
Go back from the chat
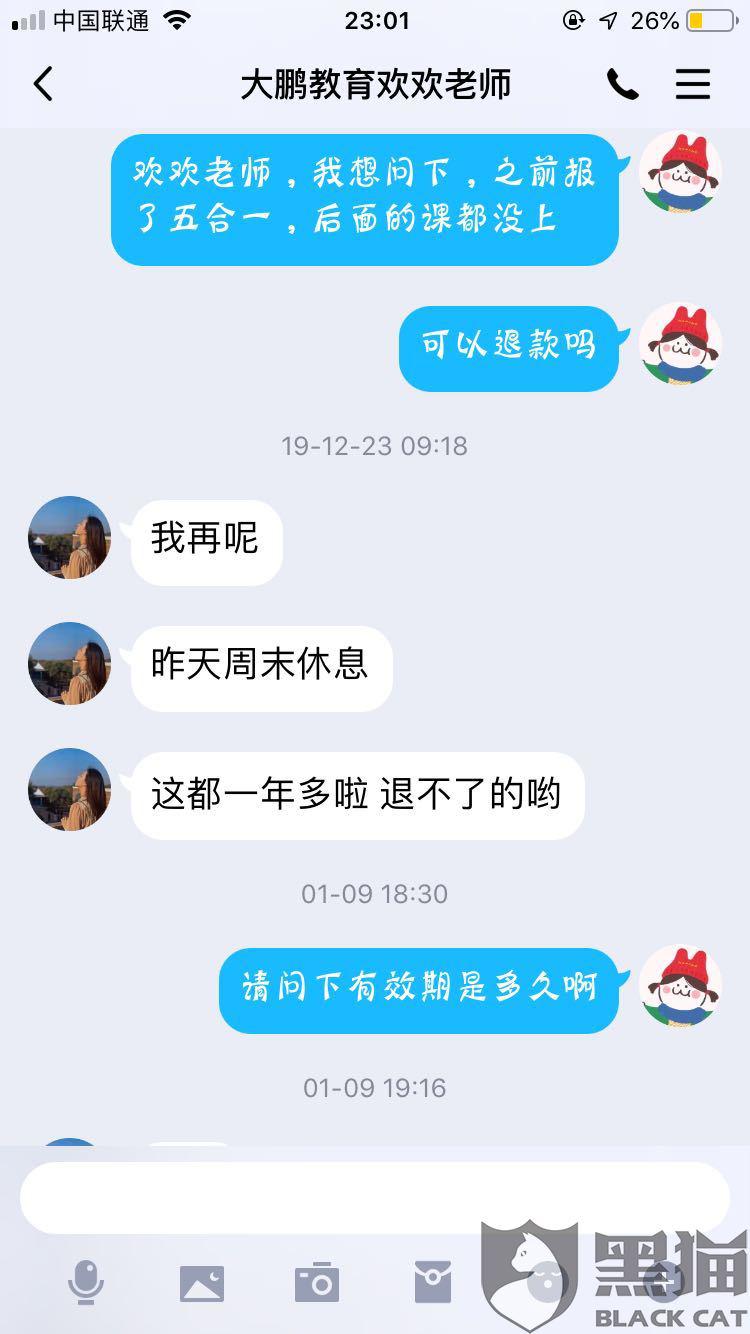42,85
